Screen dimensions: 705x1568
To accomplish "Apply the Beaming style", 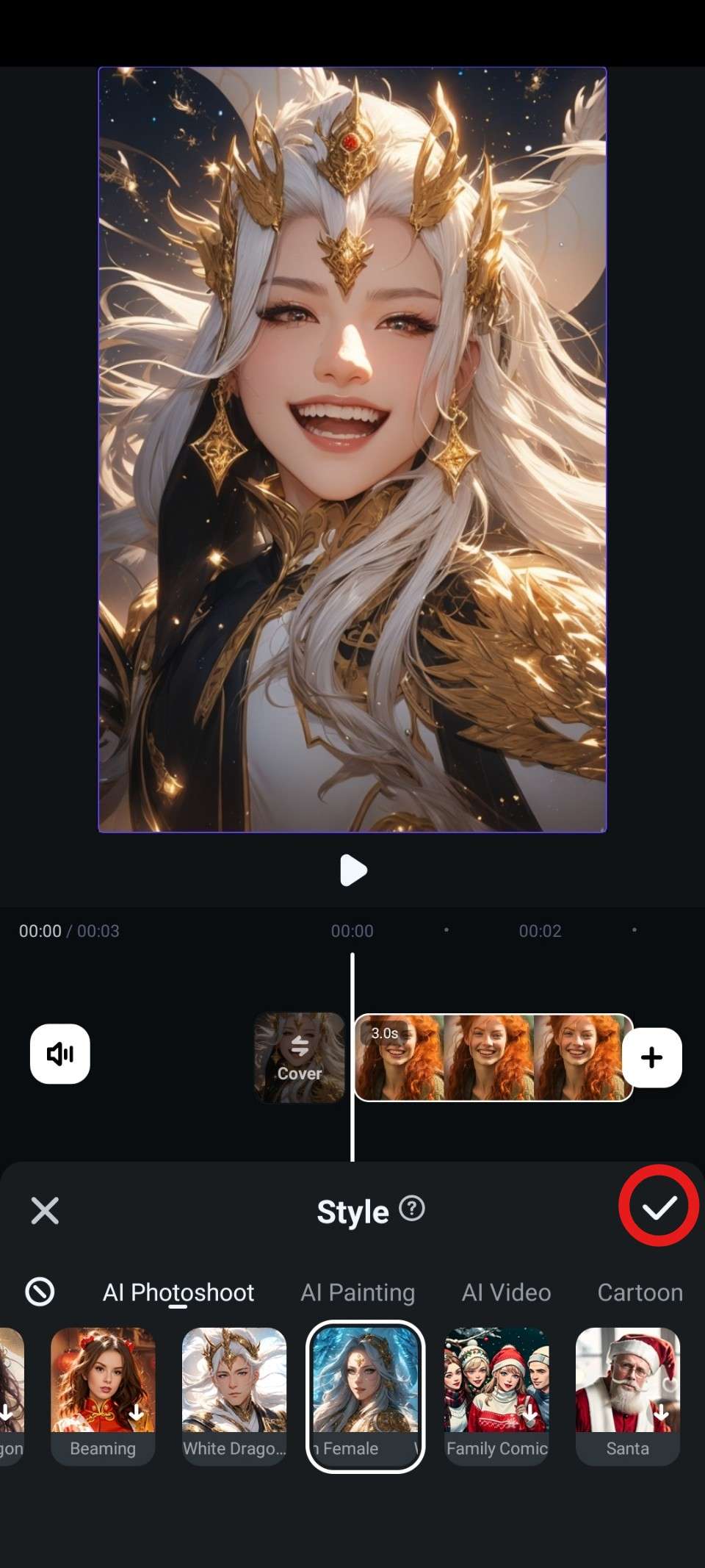I will click(x=103, y=1395).
